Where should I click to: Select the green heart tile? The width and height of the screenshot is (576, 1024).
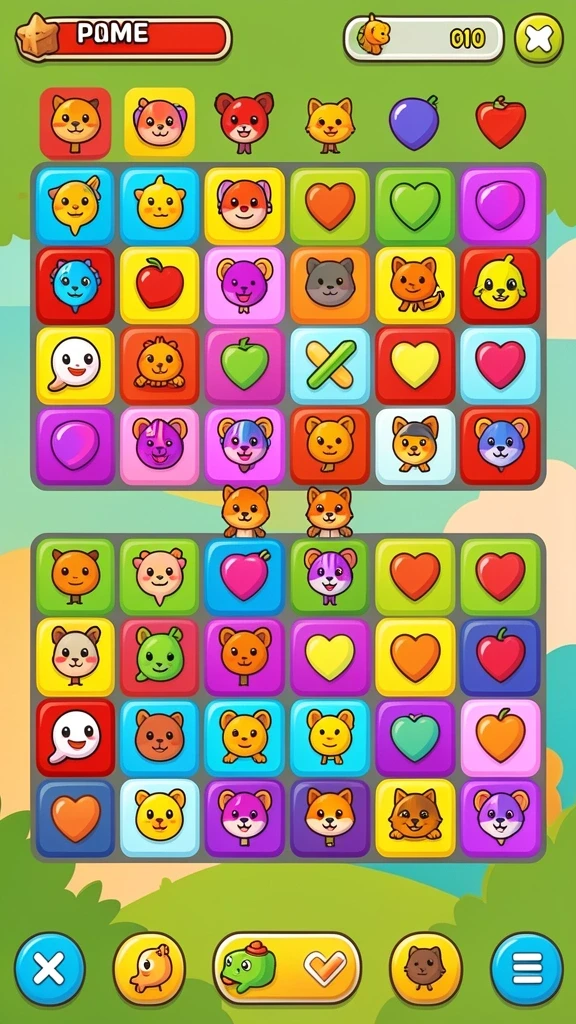tap(415, 206)
